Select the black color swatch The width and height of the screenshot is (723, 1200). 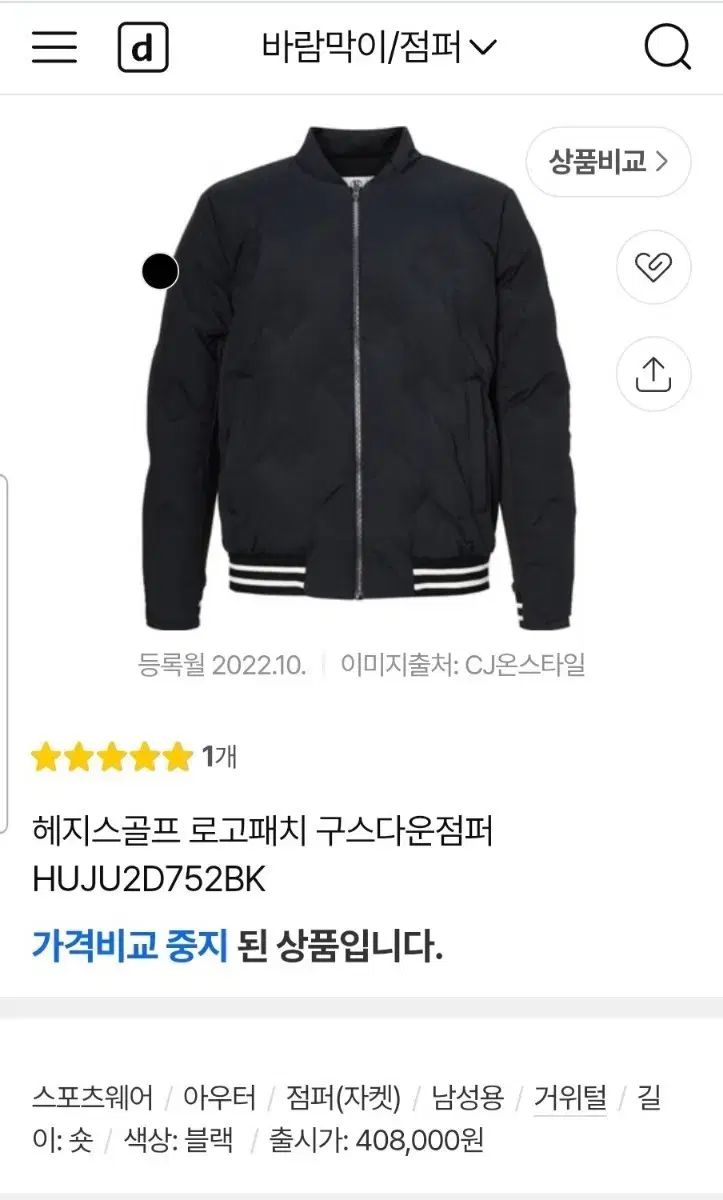click(x=160, y=271)
